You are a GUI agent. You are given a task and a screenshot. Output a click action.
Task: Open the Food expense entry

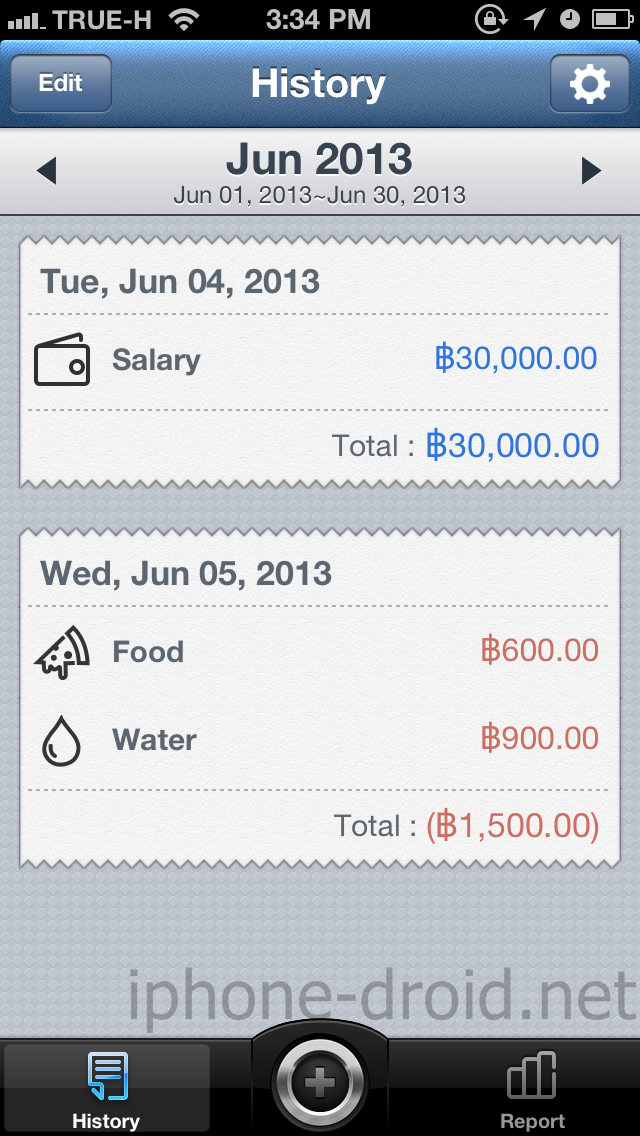(320, 651)
